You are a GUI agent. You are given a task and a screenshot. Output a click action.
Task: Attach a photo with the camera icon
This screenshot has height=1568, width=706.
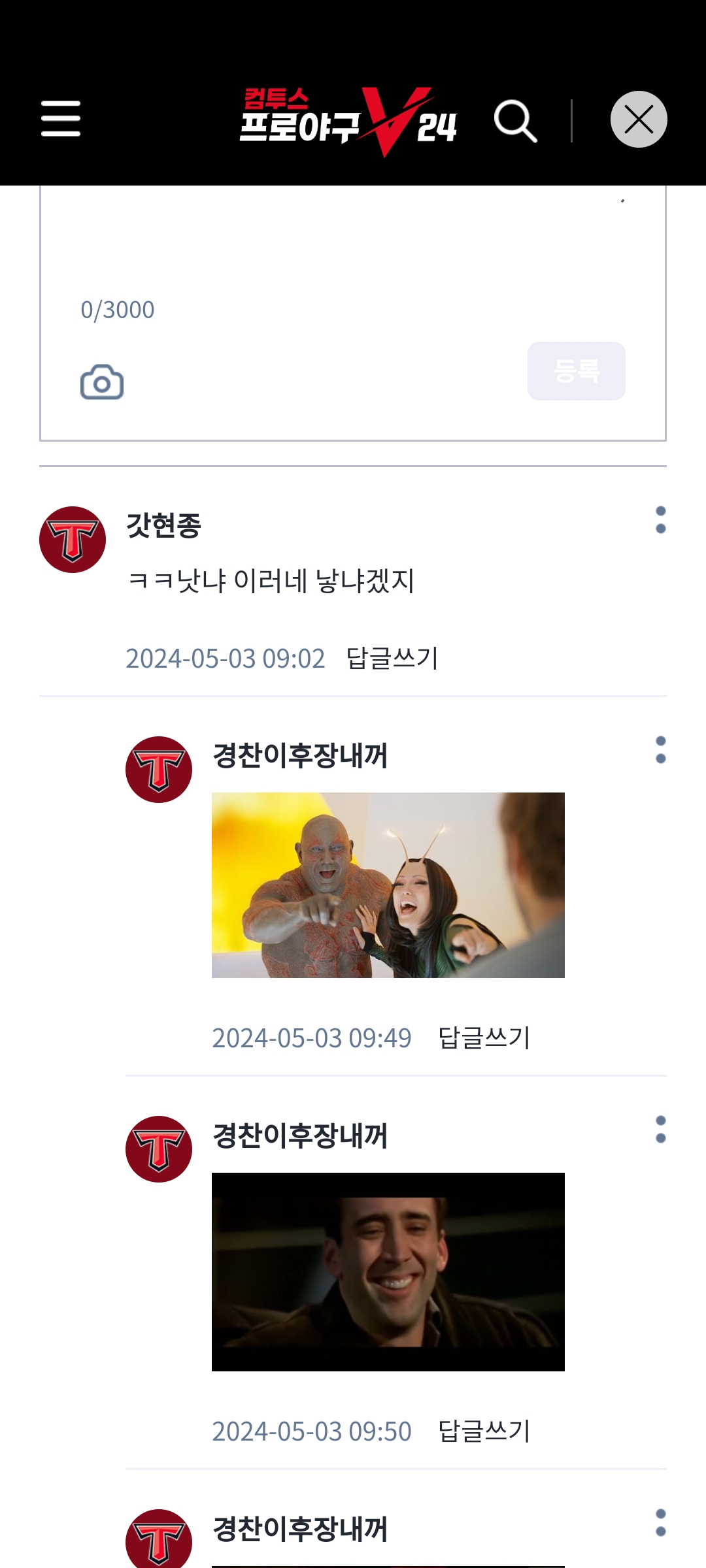(x=102, y=382)
